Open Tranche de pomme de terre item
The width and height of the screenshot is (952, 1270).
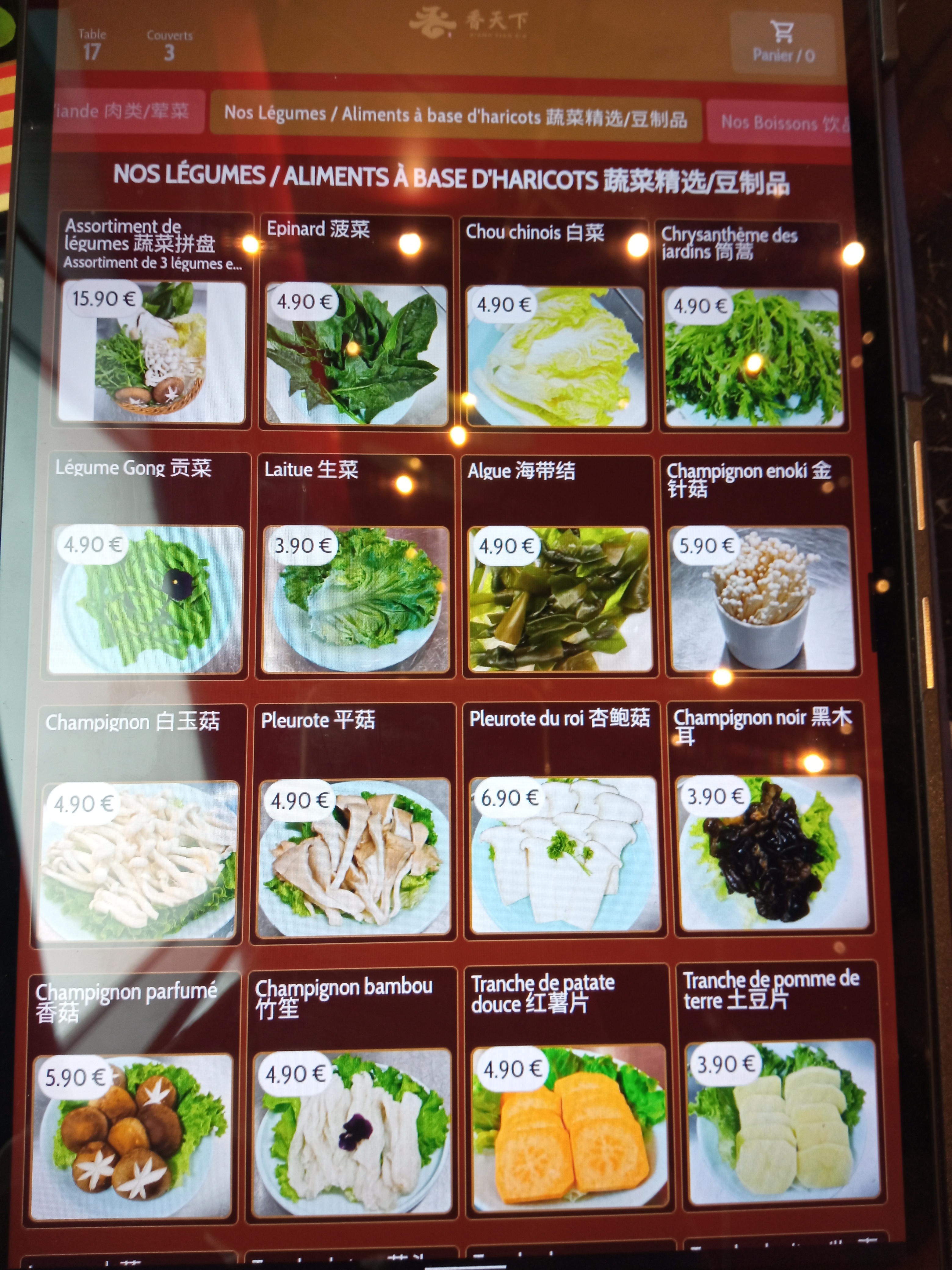[x=781, y=1123]
